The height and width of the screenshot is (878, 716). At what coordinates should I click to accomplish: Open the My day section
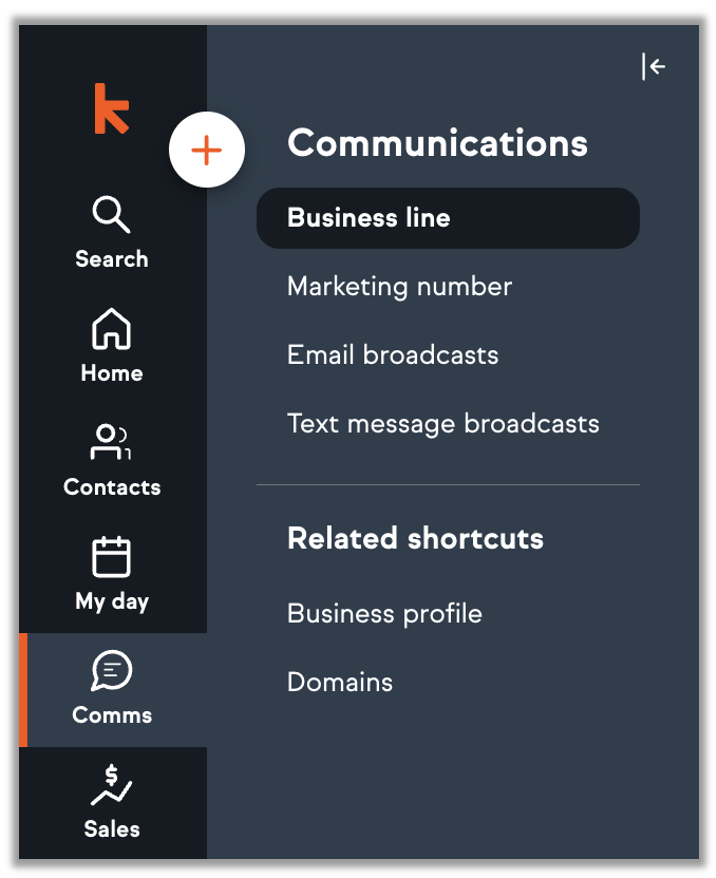(x=112, y=575)
